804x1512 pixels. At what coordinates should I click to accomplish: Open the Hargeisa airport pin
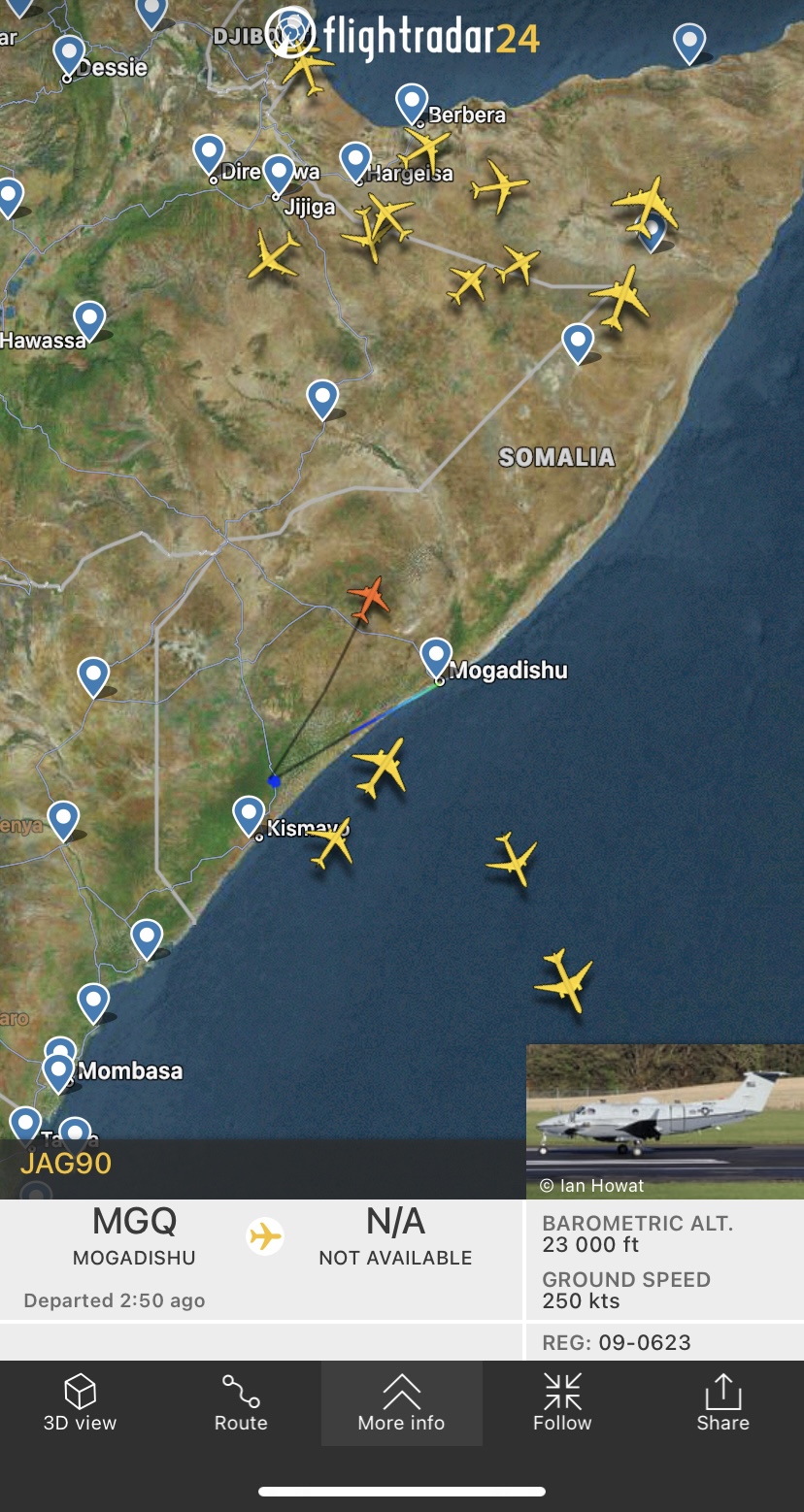(355, 161)
